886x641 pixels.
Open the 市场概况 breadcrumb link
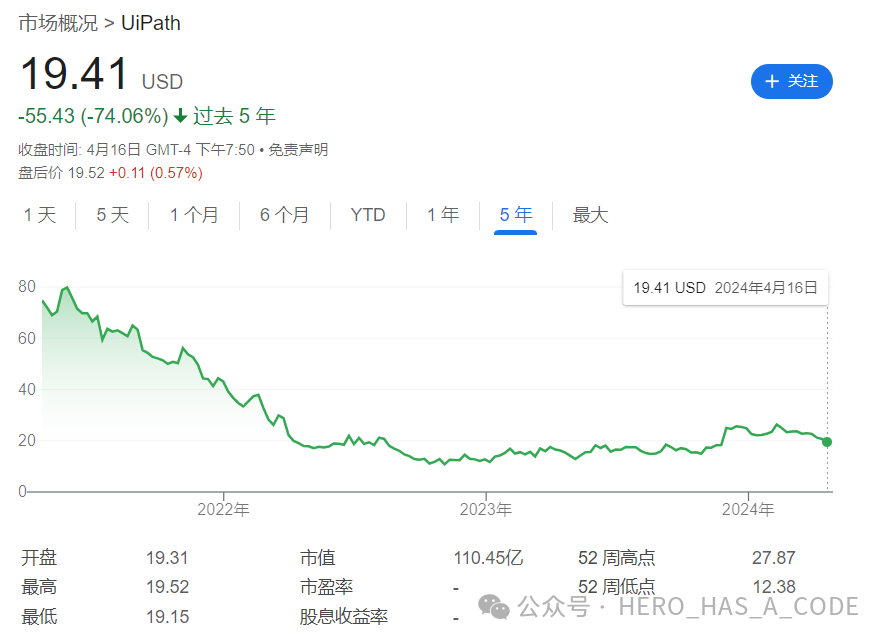click(58, 22)
